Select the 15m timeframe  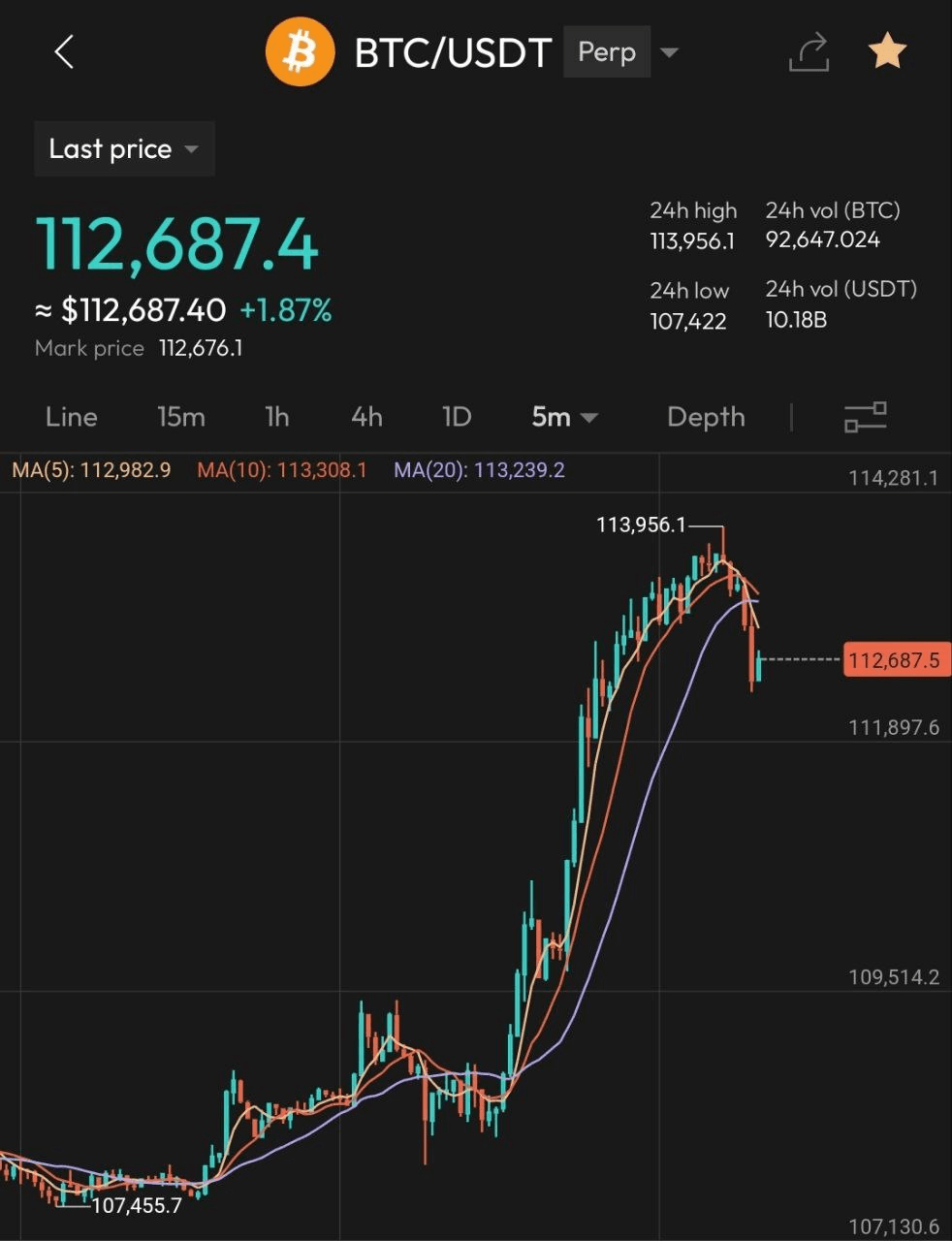181,417
